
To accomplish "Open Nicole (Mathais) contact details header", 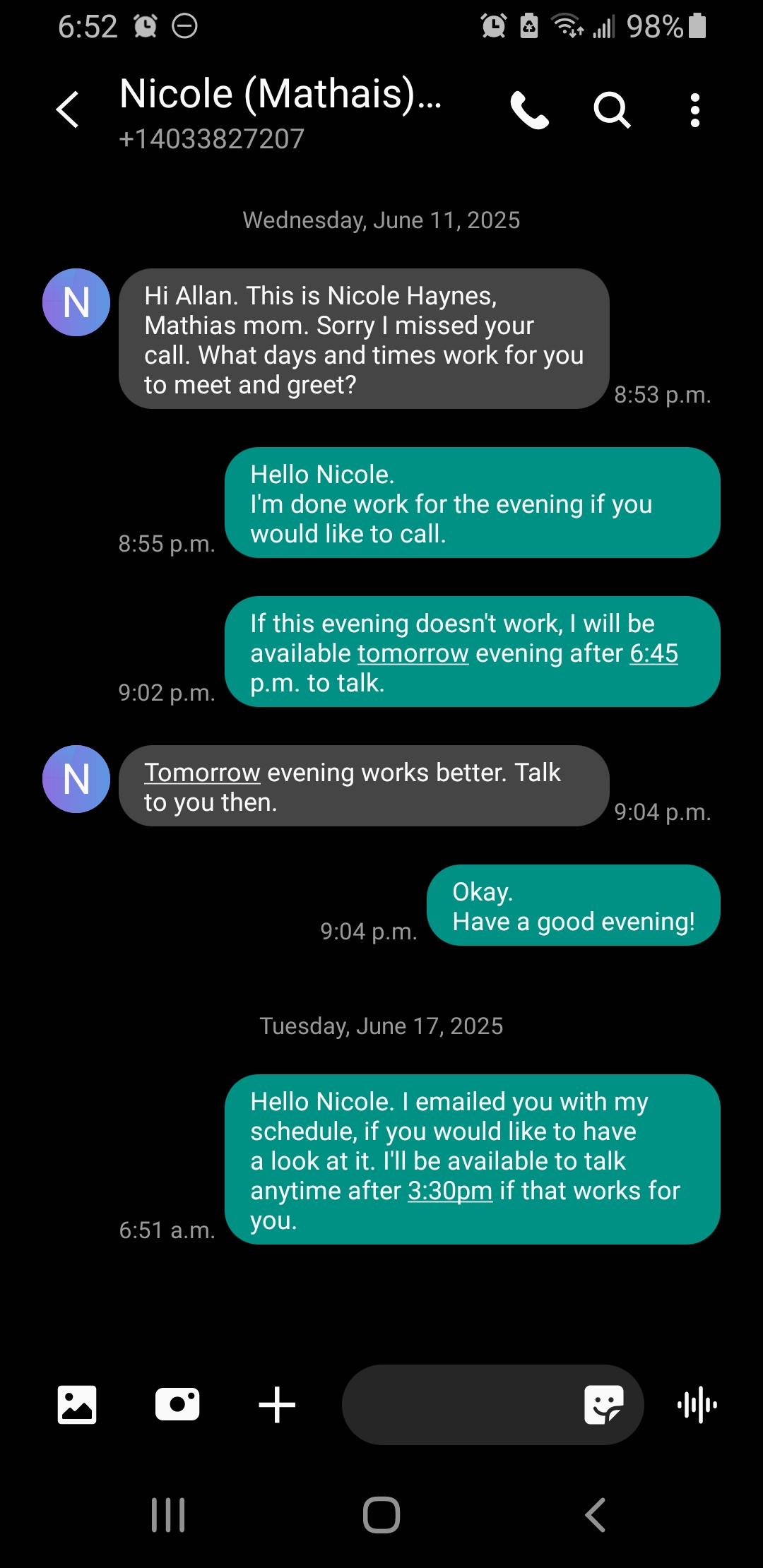I will pyautogui.click(x=280, y=113).
